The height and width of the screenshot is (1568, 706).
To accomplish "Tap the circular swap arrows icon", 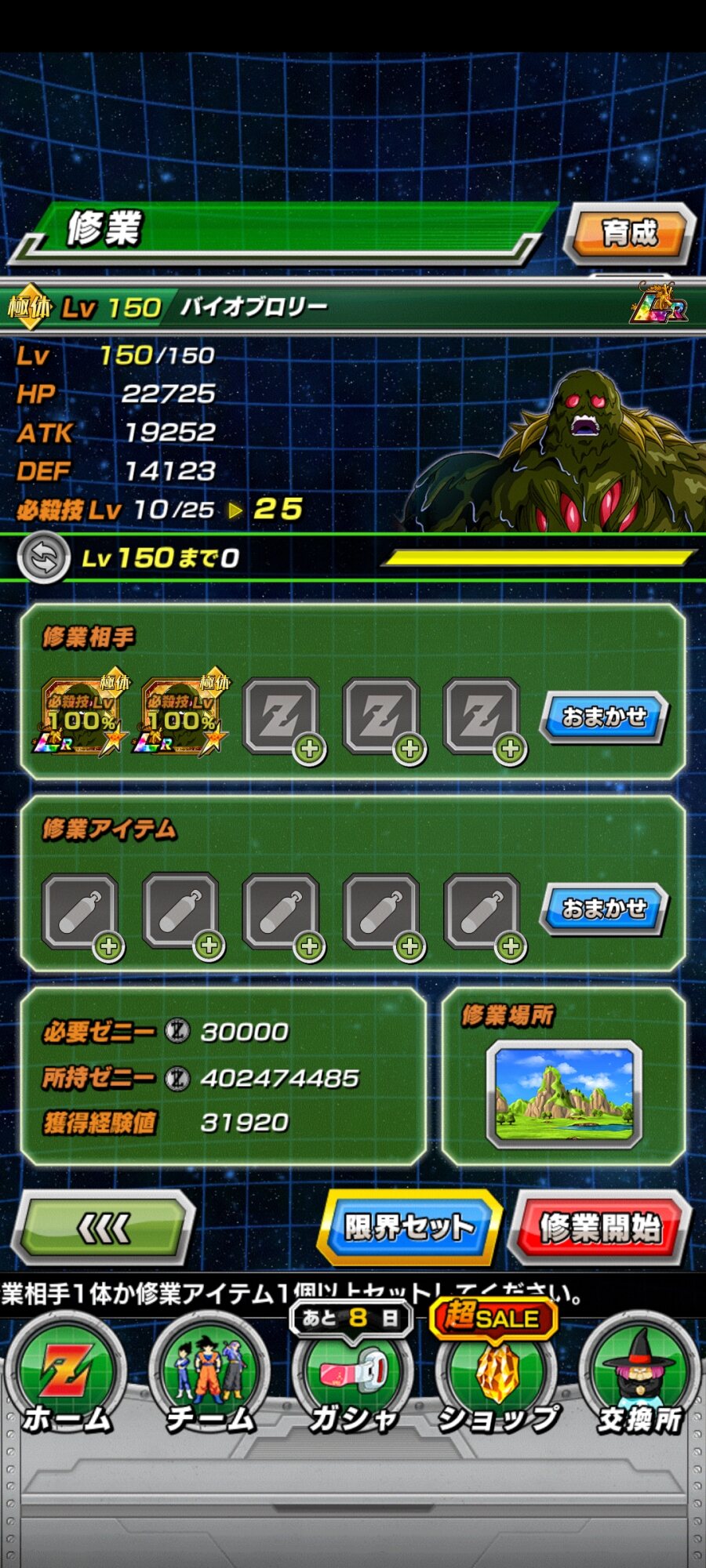I will pyautogui.click(x=44, y=557).
